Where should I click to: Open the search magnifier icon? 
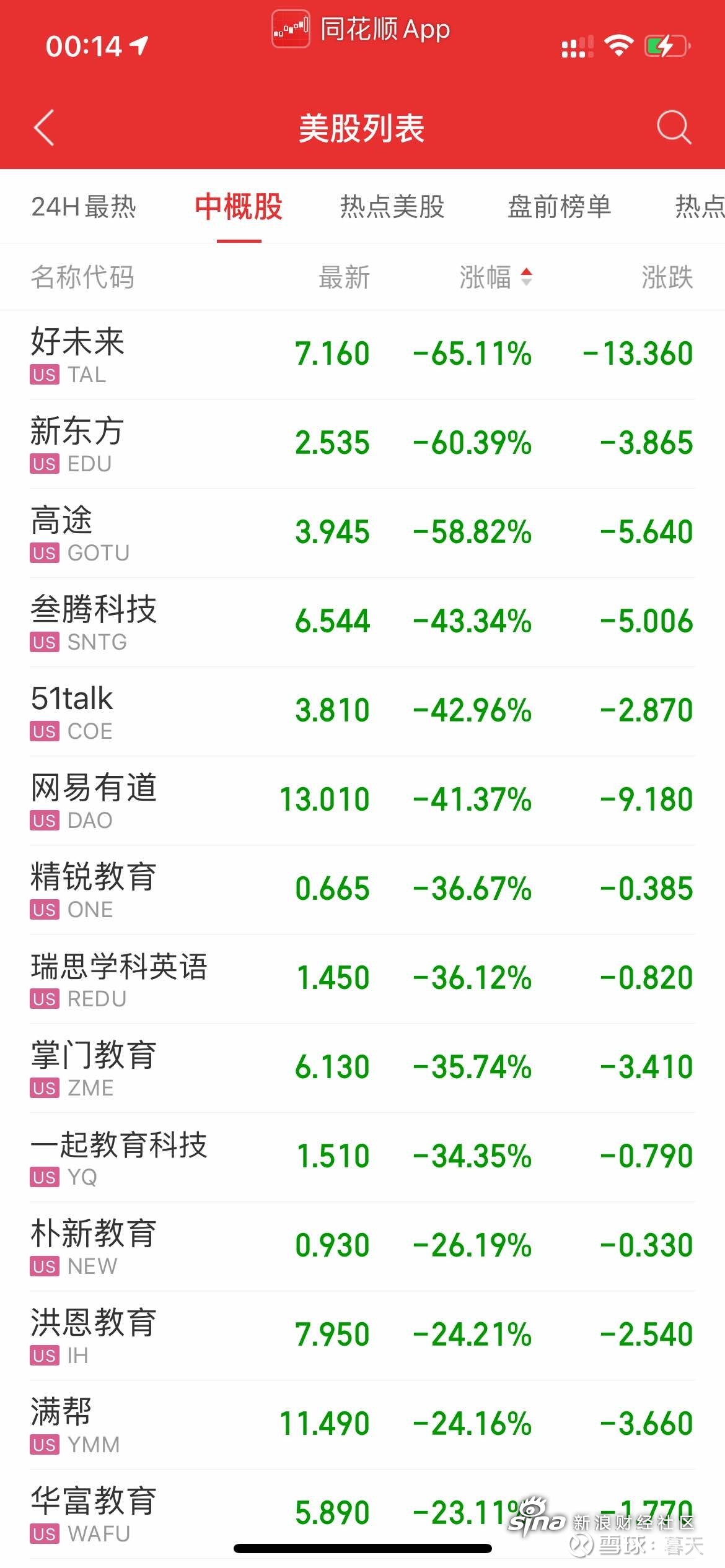click(674, 128)
